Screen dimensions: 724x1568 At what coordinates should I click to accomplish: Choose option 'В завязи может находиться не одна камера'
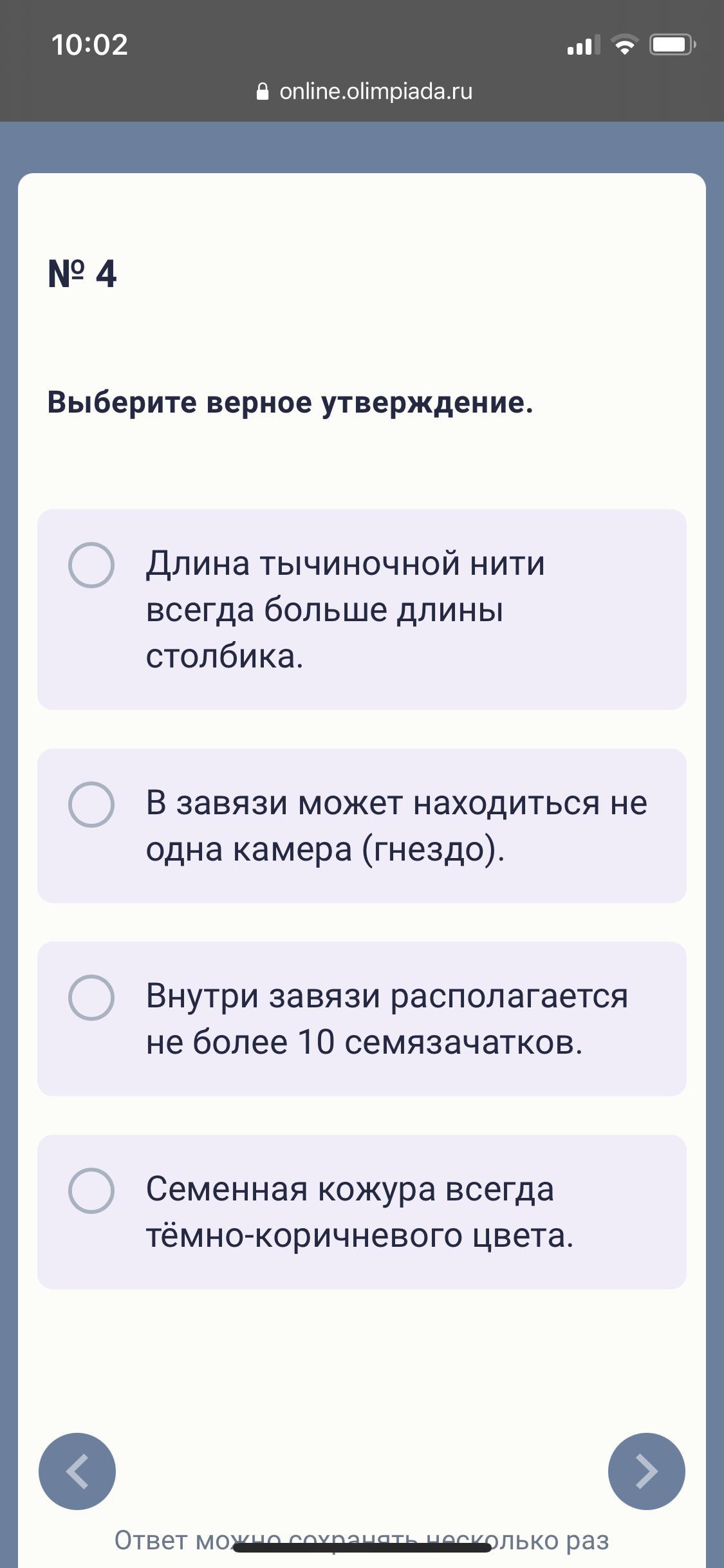click(x=91, y=805)
